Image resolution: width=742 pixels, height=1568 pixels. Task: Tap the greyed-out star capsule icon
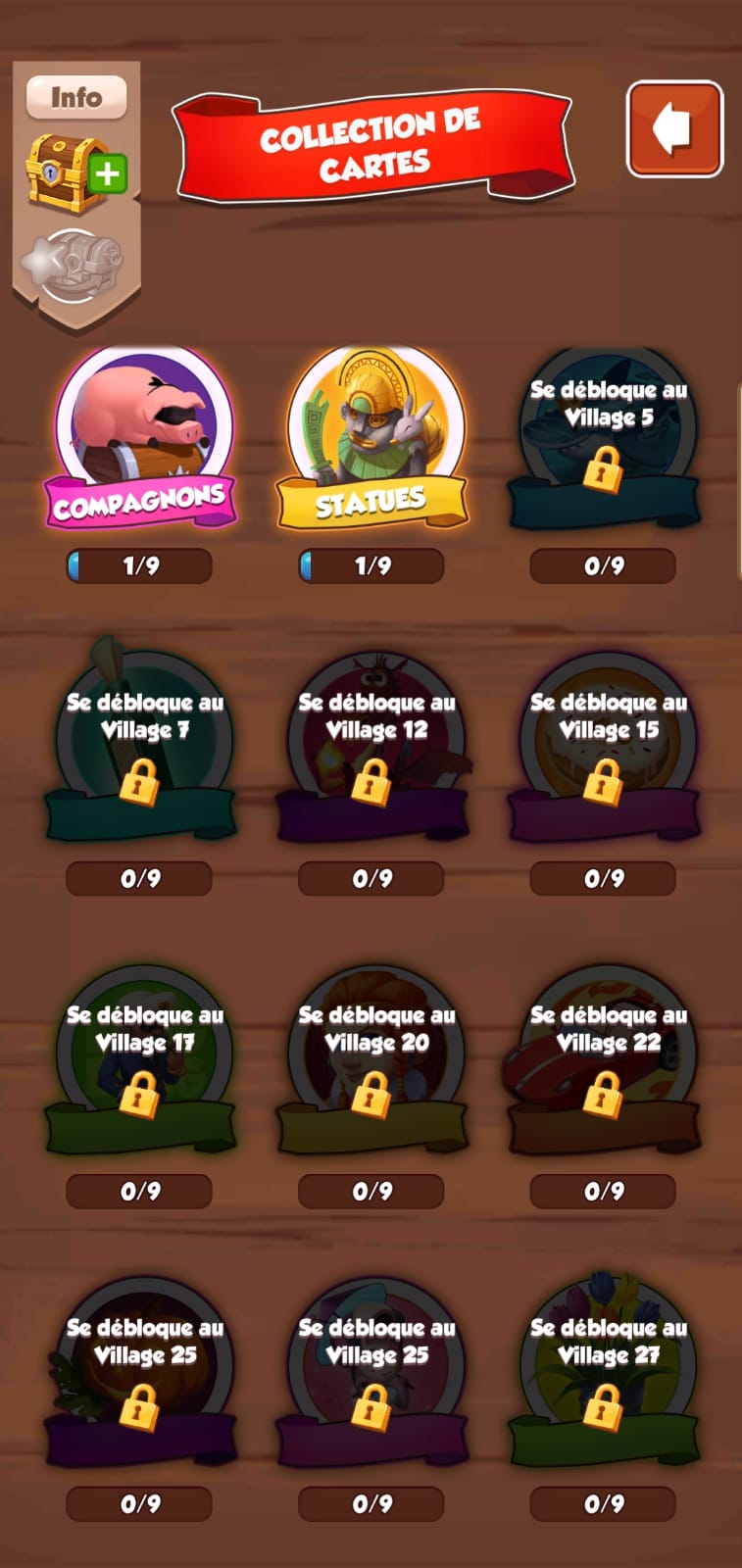(73, 265)
